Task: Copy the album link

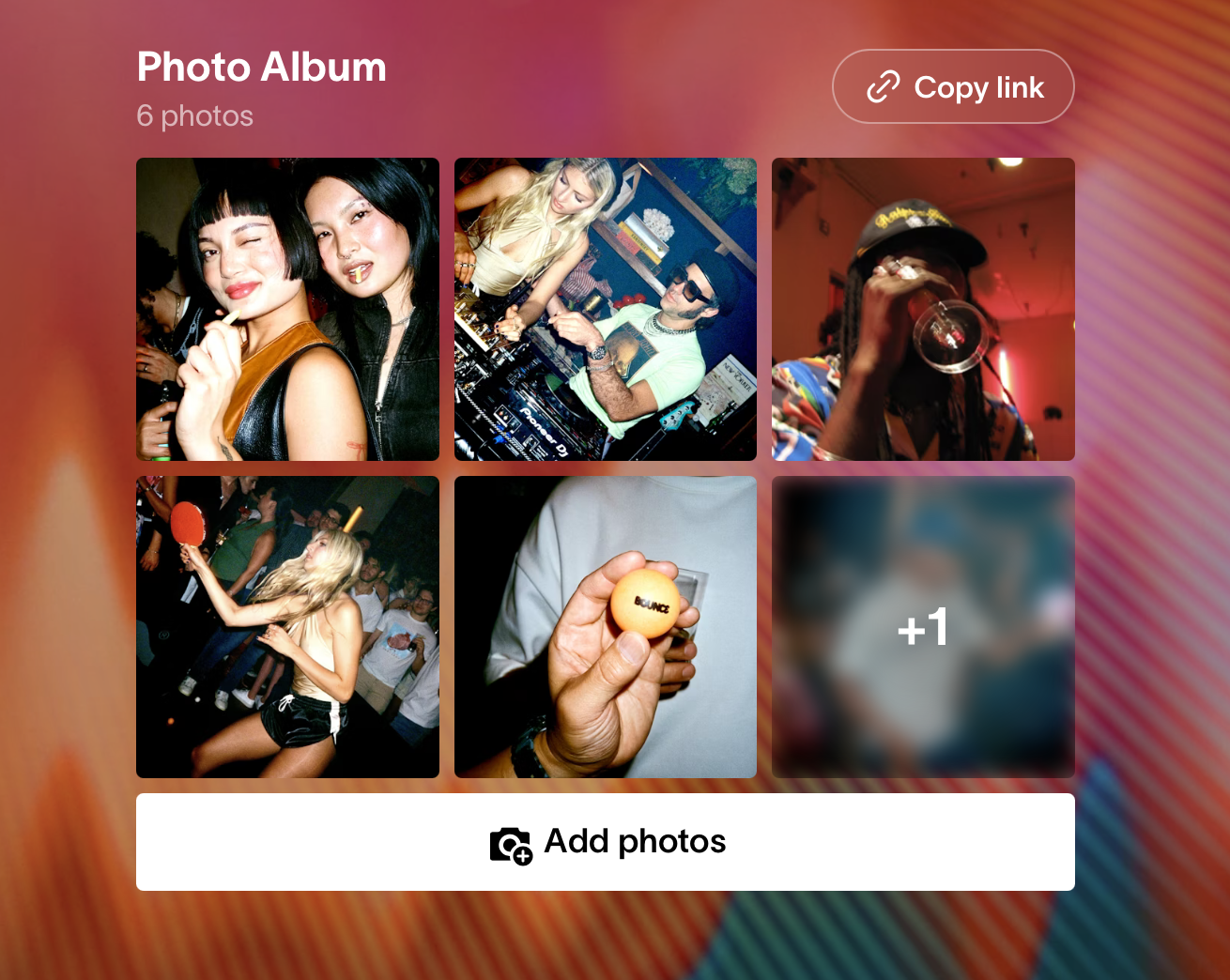Action: coord(953,87)
